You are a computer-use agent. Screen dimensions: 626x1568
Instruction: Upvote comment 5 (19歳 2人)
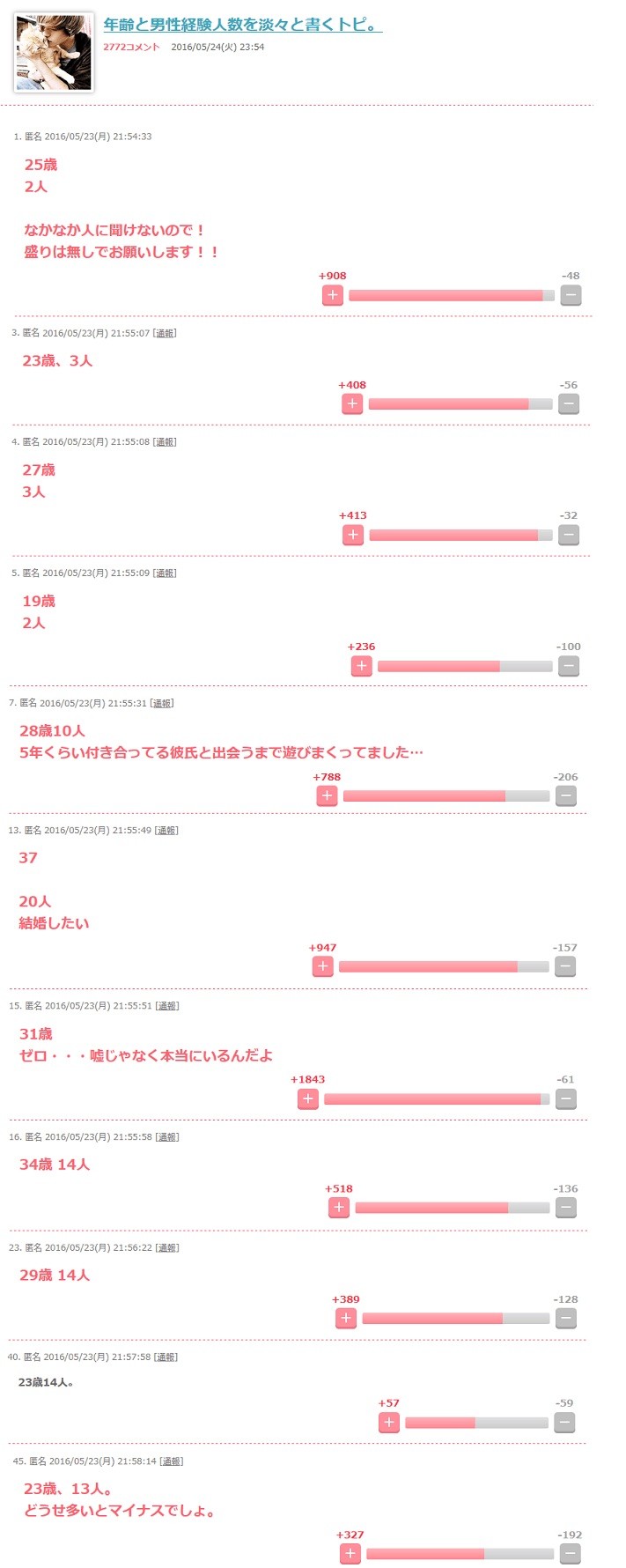(361, 666)
